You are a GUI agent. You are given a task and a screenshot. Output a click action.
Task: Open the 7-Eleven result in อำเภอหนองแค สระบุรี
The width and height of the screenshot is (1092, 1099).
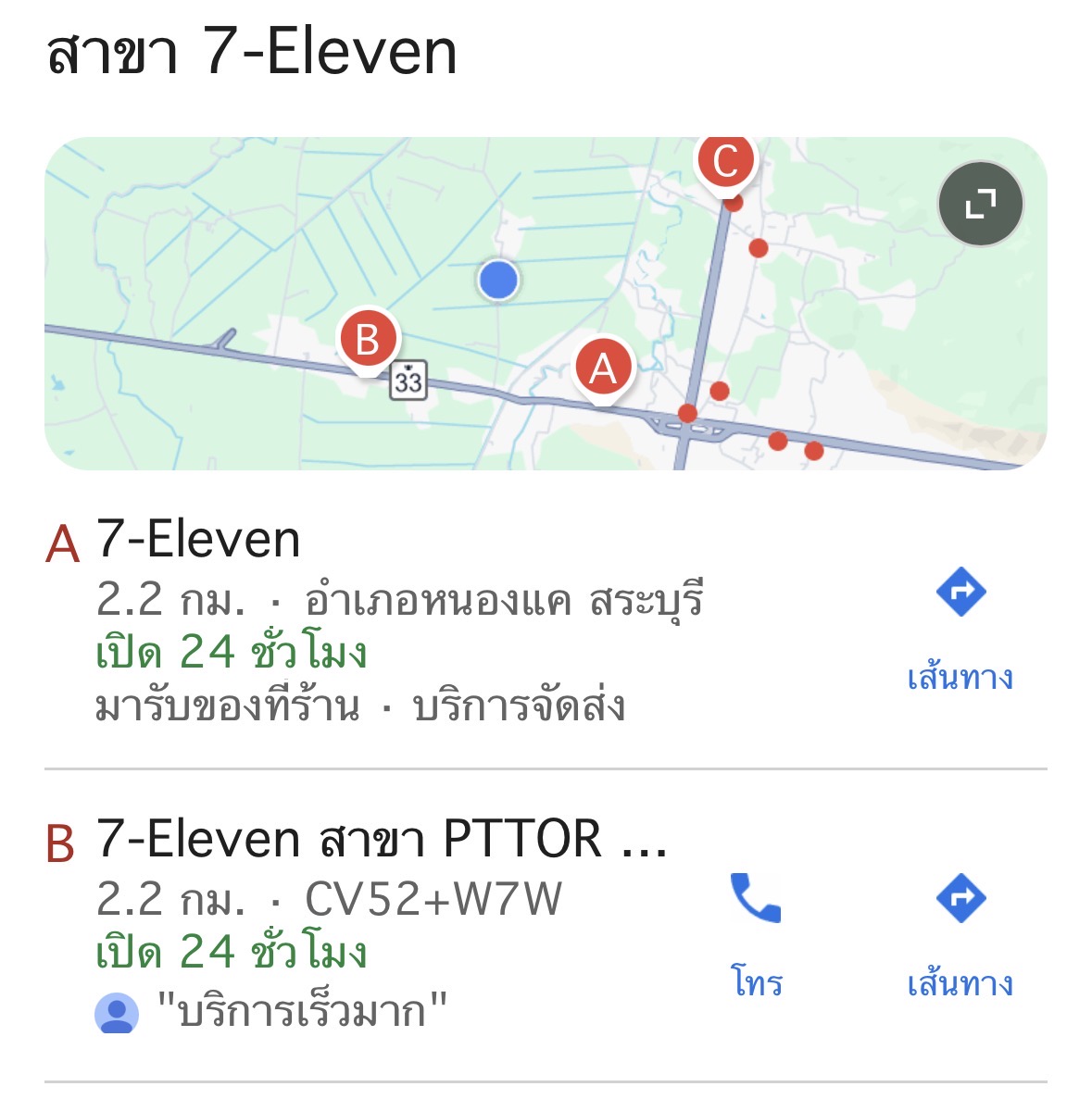pos(400,620)
